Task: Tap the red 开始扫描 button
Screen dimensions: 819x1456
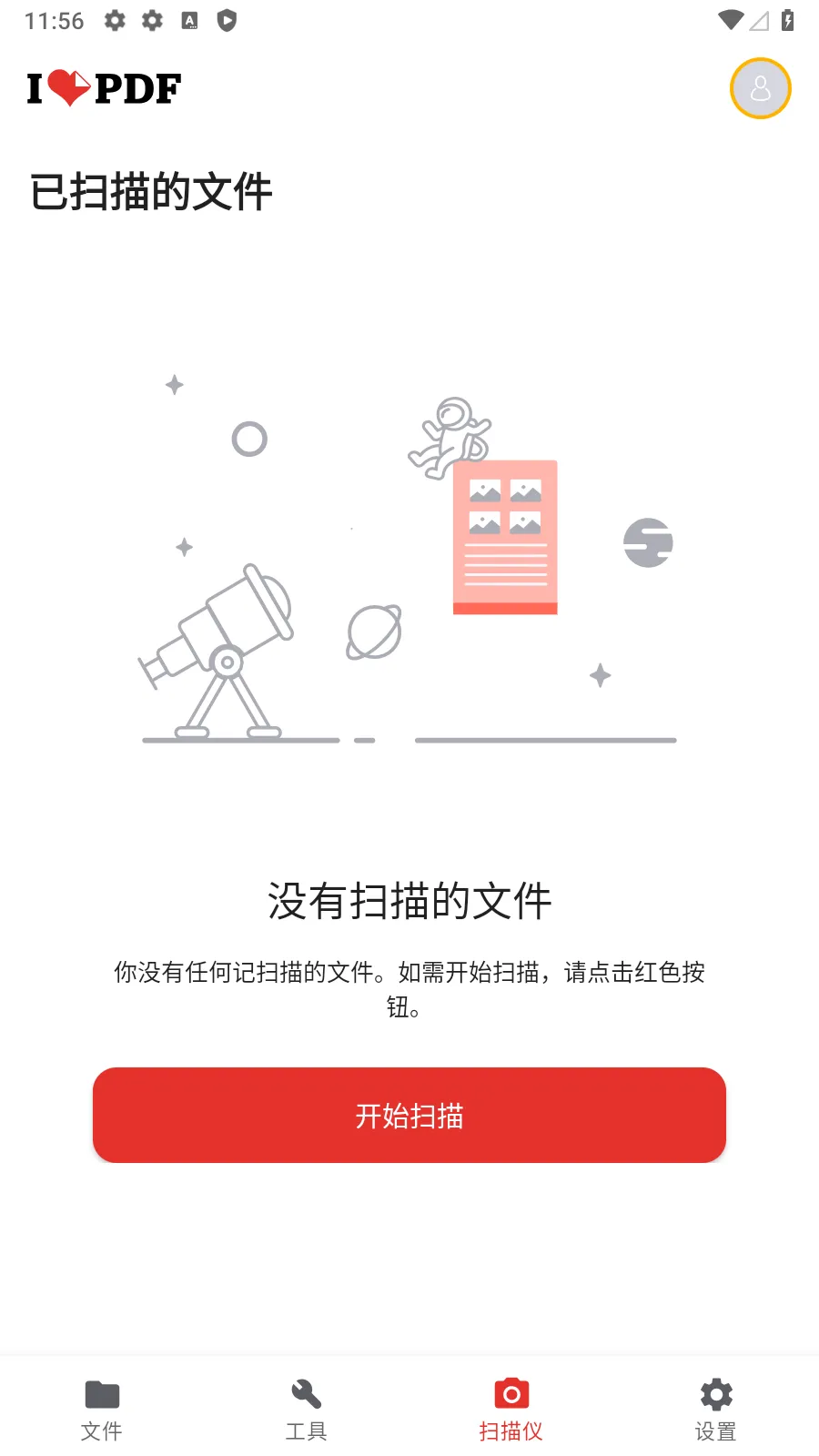Action: tap(409, 1115)
